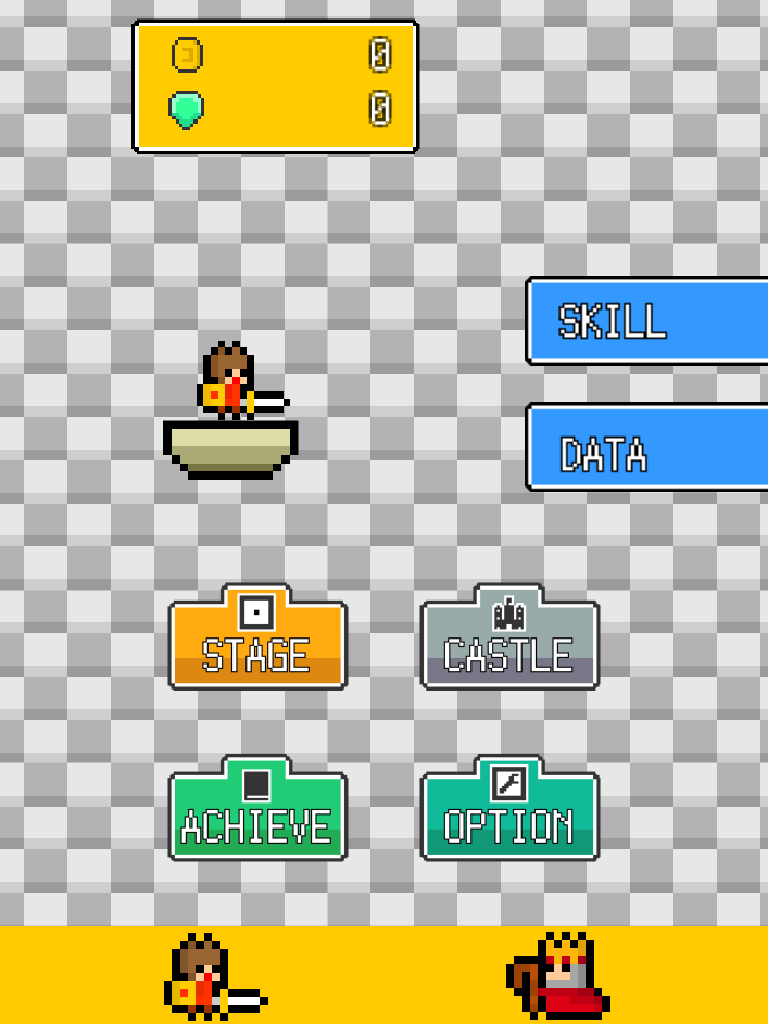The height and width of the screenshot is (1024, 768).
Task: Select the crowned king in bottom bar
Action: tap(560, 976)
